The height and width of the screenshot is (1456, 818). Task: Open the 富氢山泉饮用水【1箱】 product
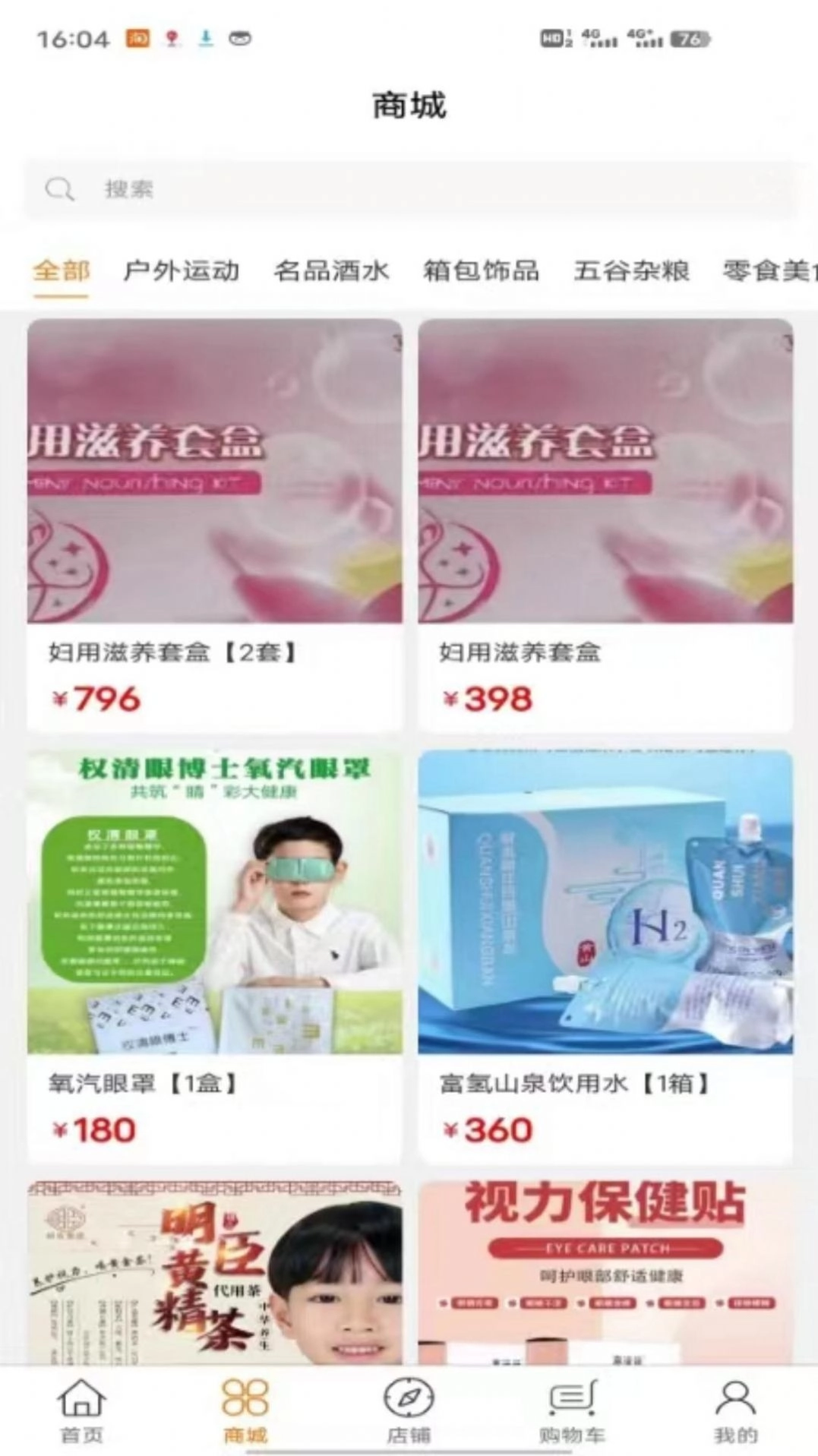(605, 955)
